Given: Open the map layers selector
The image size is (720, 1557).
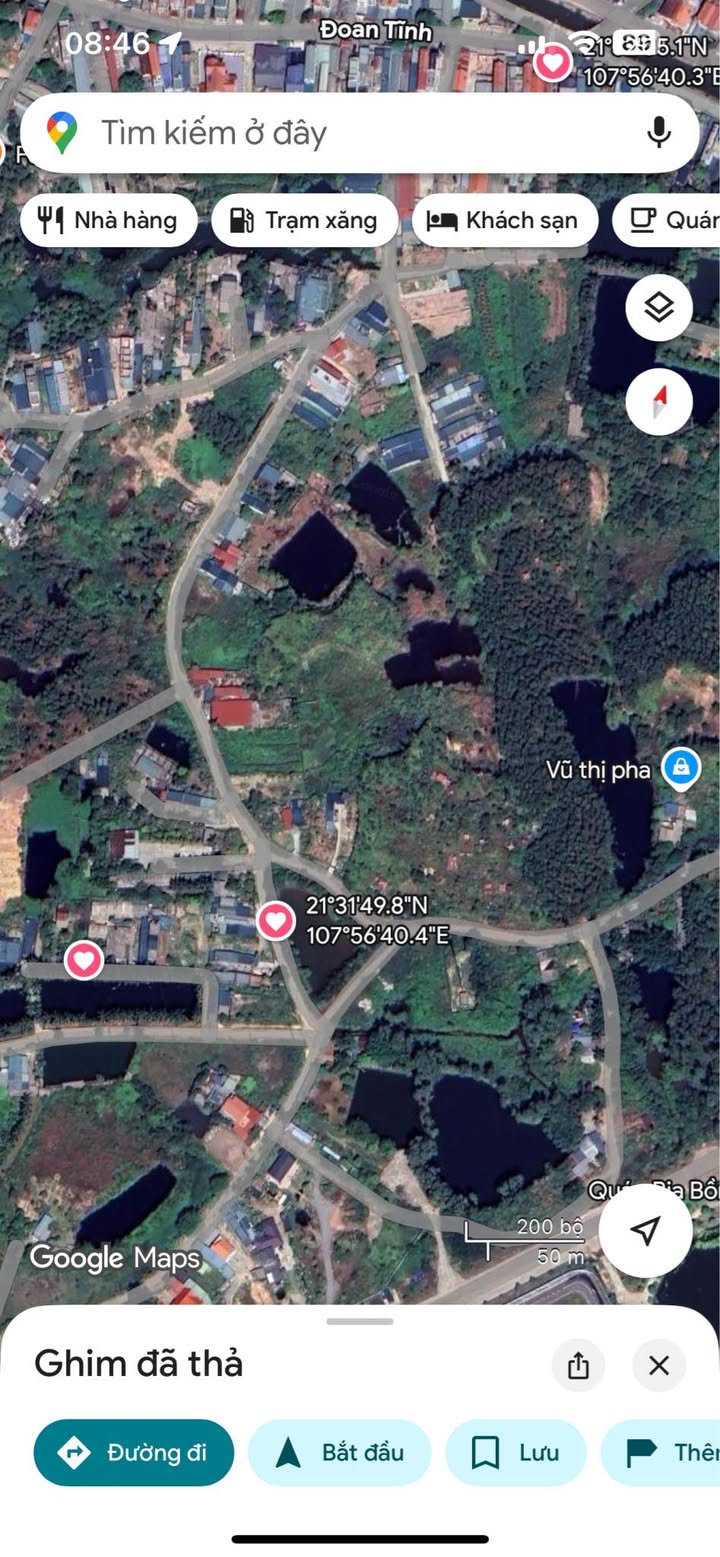Looking at the screenshot, I should [659, 308].
